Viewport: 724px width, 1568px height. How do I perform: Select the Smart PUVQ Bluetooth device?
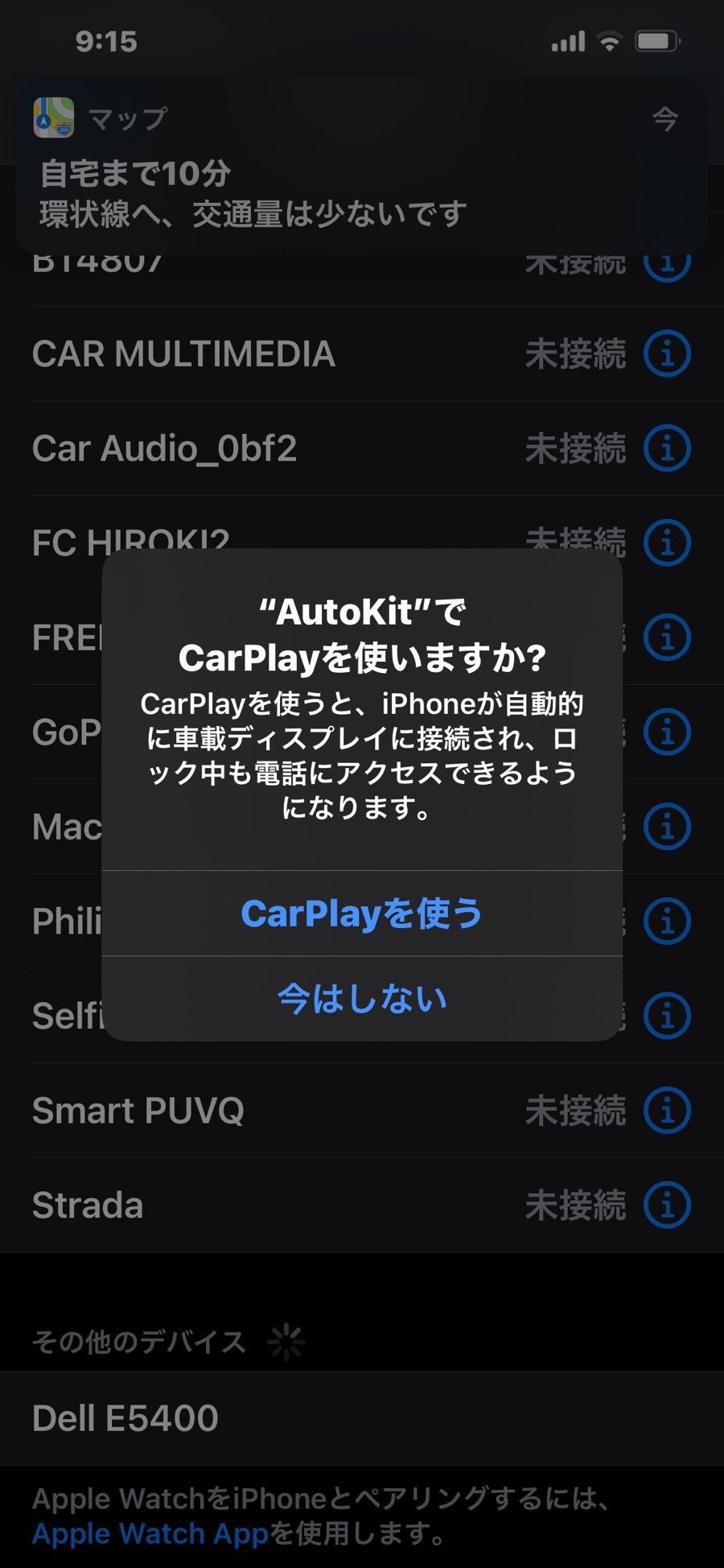click(362, 1111)
